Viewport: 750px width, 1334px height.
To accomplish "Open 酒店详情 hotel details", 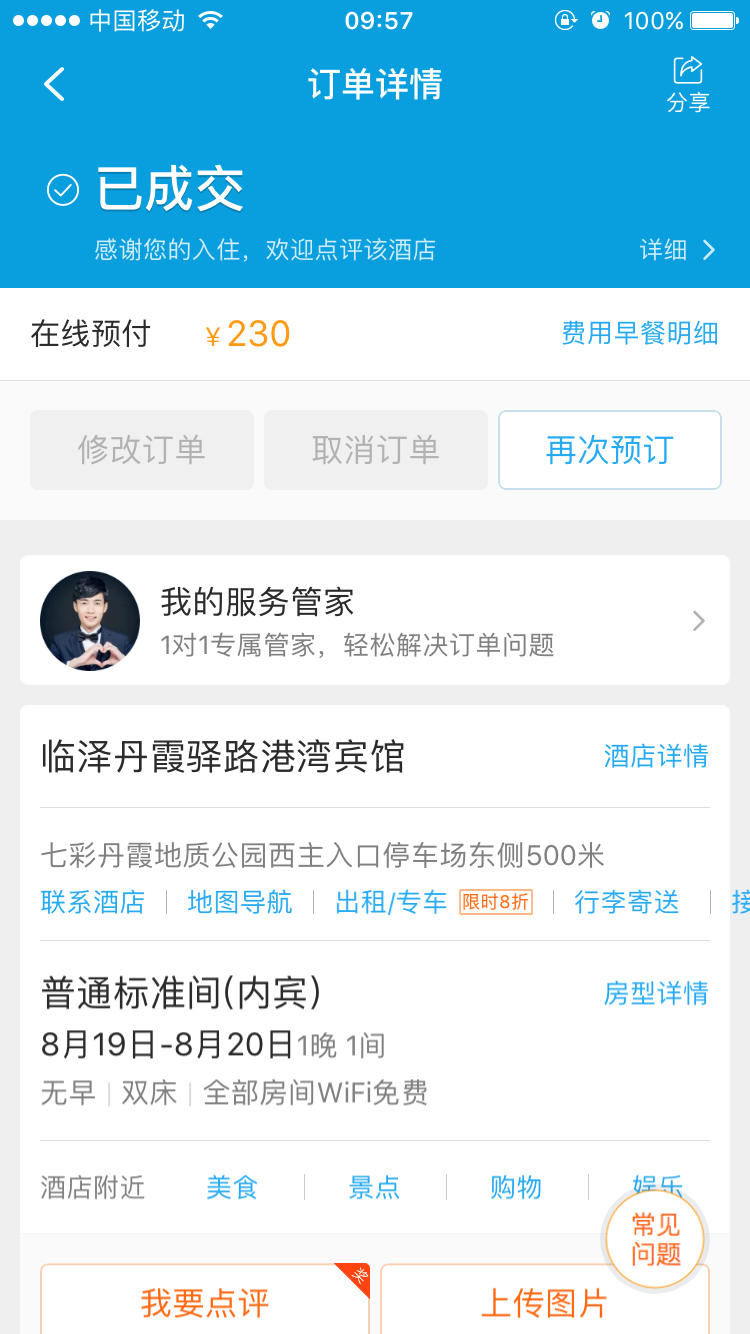I will click(656, 756).
